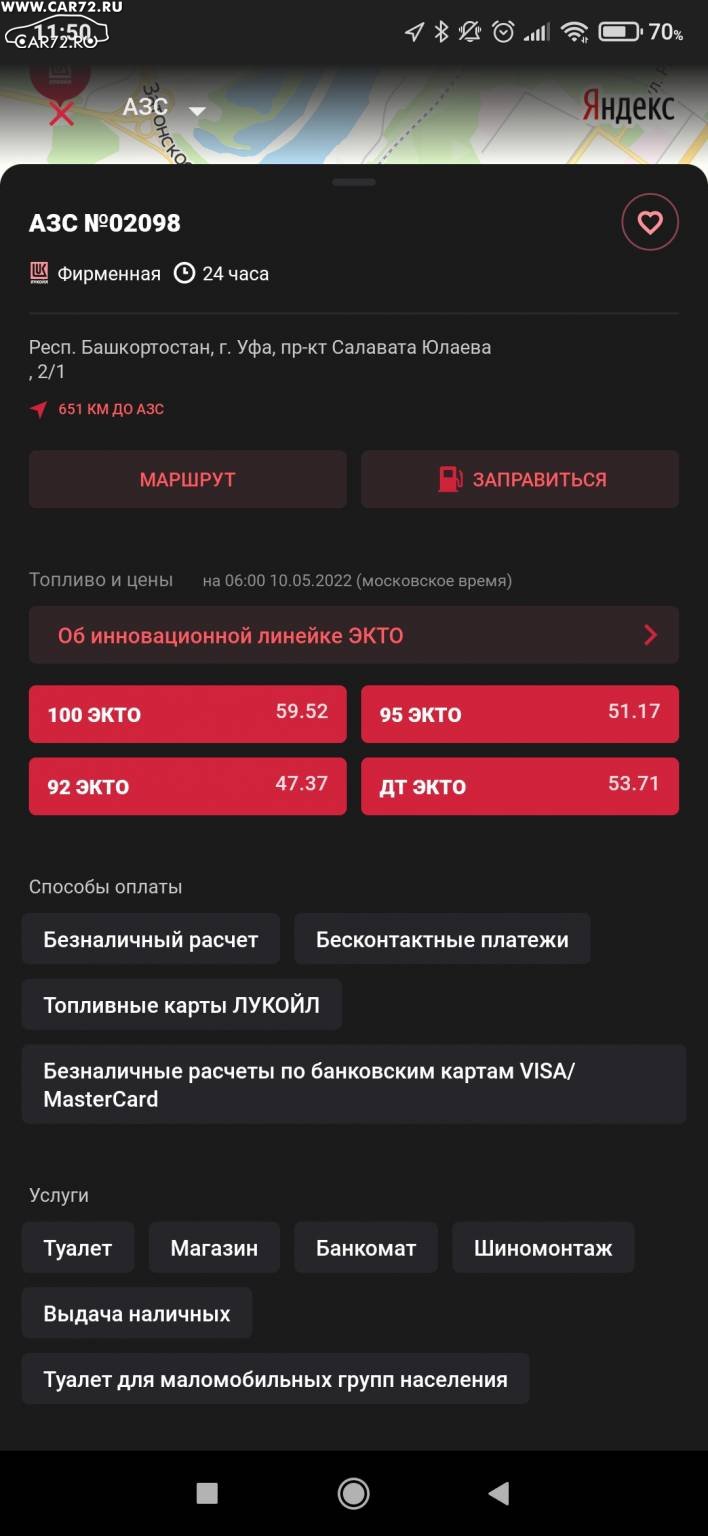This screenshot has width=708, height=1536.
Task: Open info about the ЭКТО innovative line
Action: point(354,635)
